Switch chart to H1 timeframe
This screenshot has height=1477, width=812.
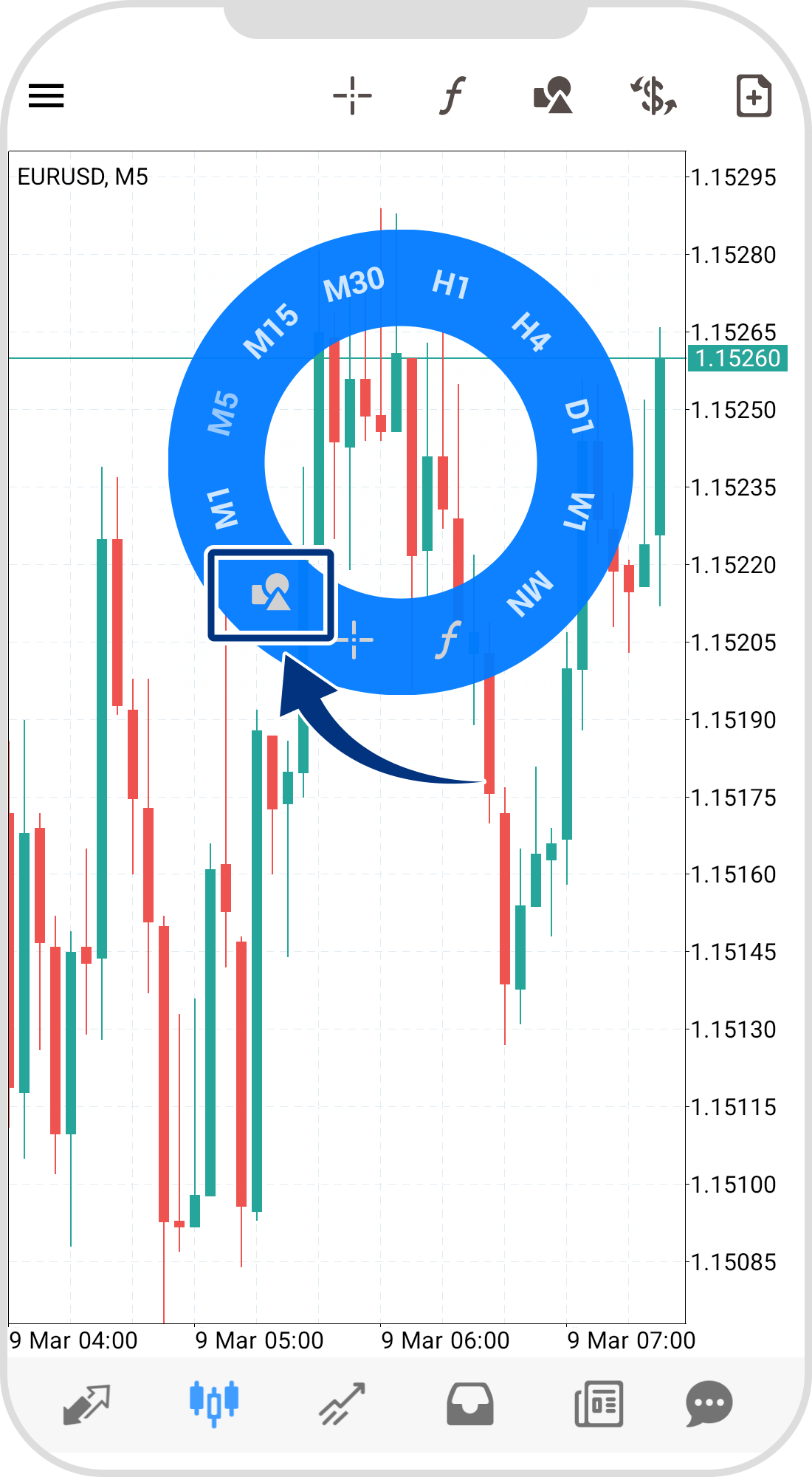[451, 284]
